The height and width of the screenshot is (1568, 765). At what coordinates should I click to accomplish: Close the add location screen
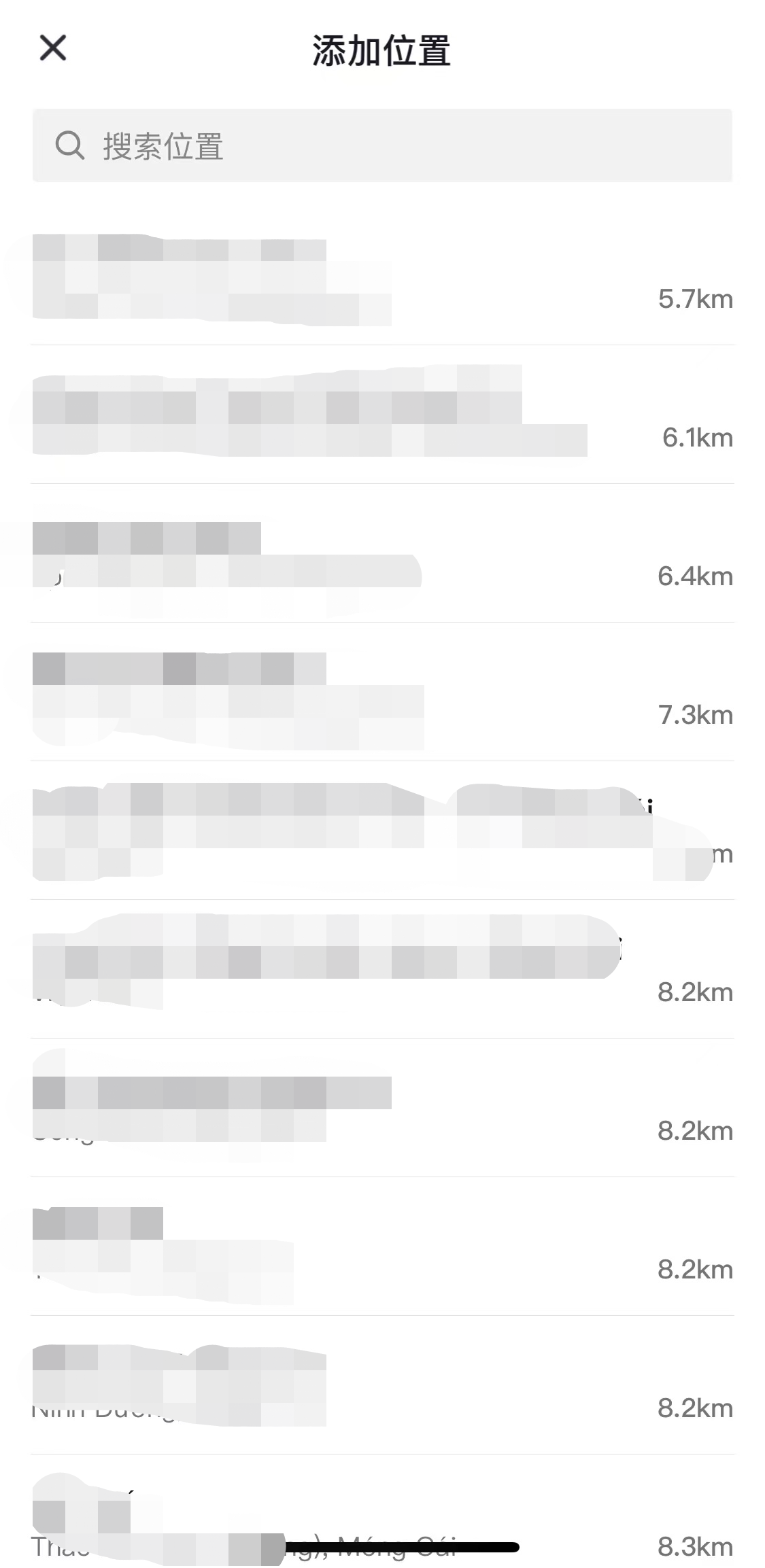tap(53, 48)
